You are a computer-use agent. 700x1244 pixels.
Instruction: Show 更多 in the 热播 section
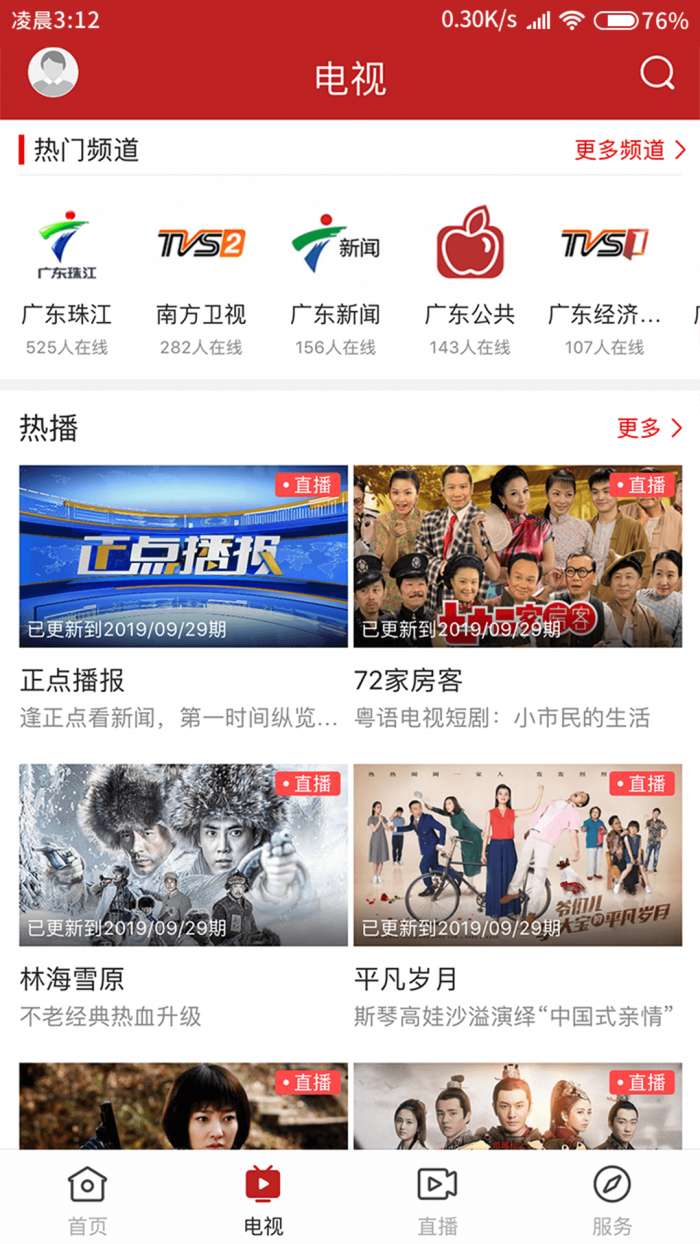click(650, 428)
